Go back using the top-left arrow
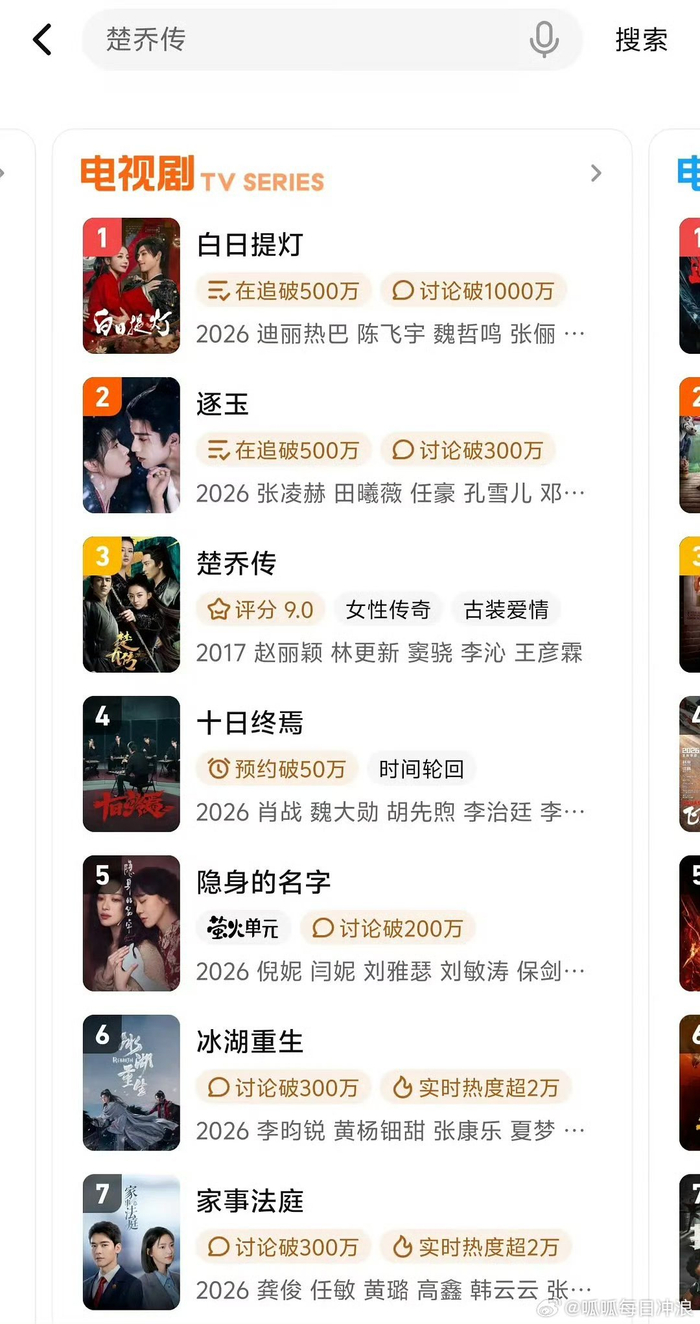The width and height of the screenshot is (700, 1324). coord(42,40)
